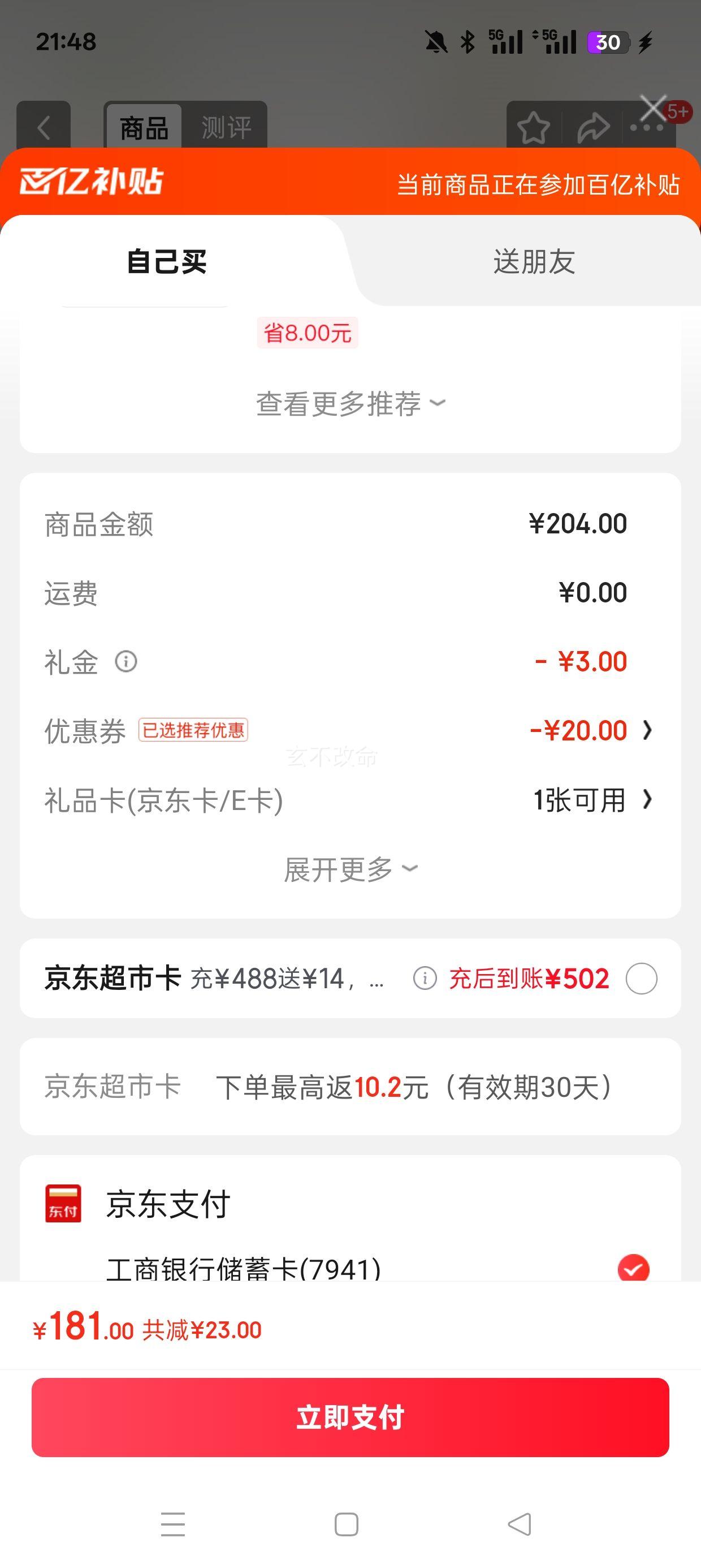Open the 优惠券 coupon selection row
The height and width of the screenshot is (1568, 701).
tap(590, 730)
